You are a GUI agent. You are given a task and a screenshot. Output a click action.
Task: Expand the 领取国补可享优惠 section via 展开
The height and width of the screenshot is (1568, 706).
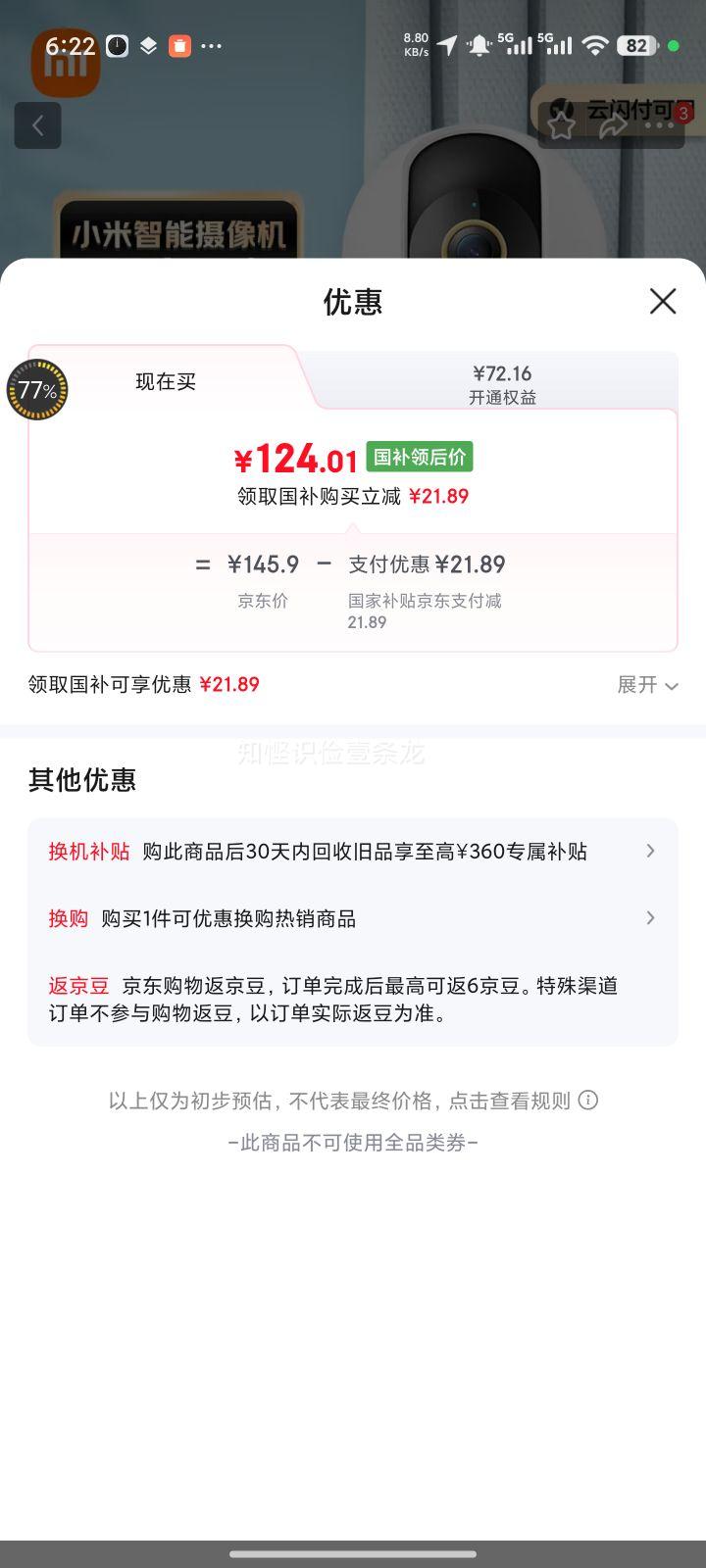tap(648, 685)
